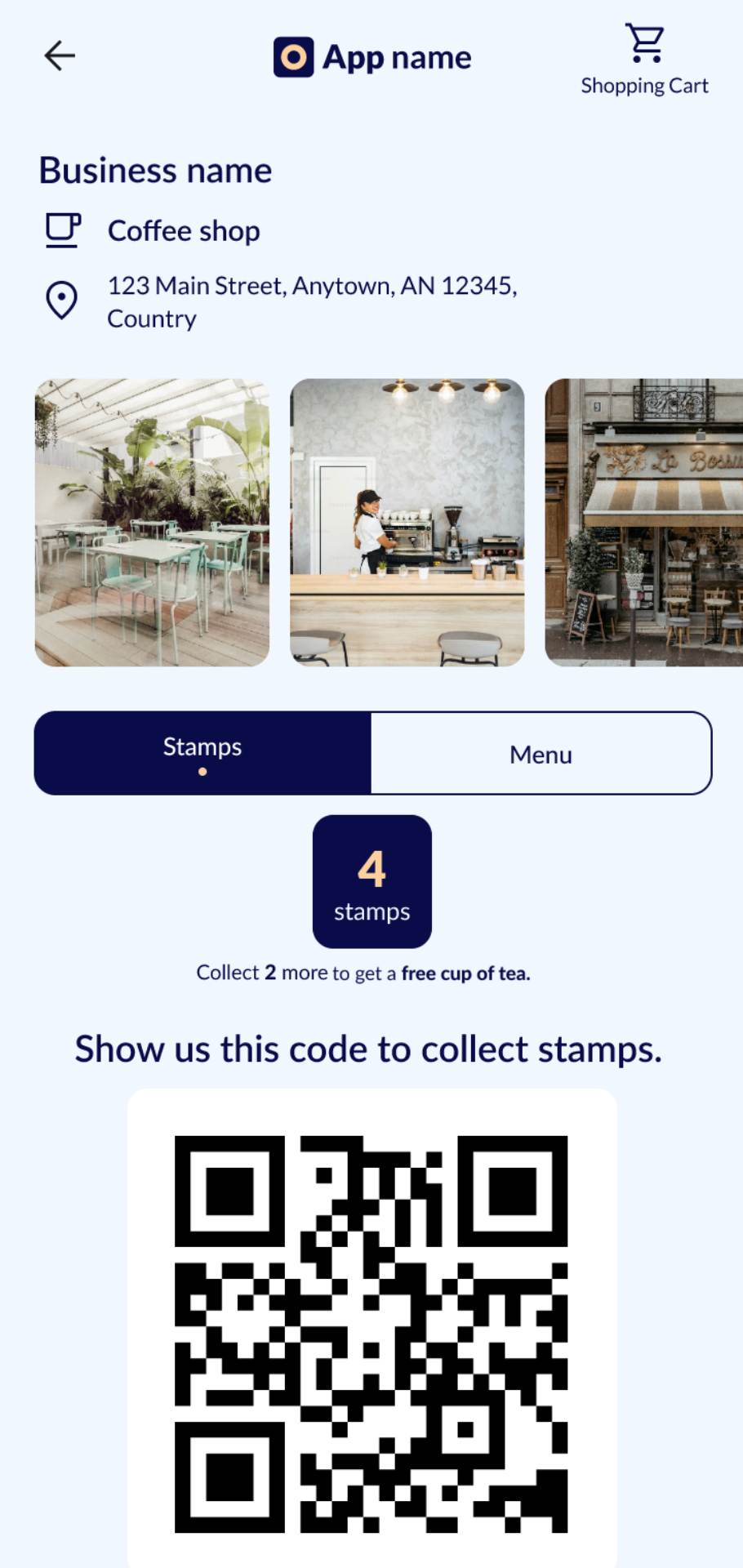Open the Shopping Cart
Image resolution: width=743 pixels, height=1568 pixels.
644,59
